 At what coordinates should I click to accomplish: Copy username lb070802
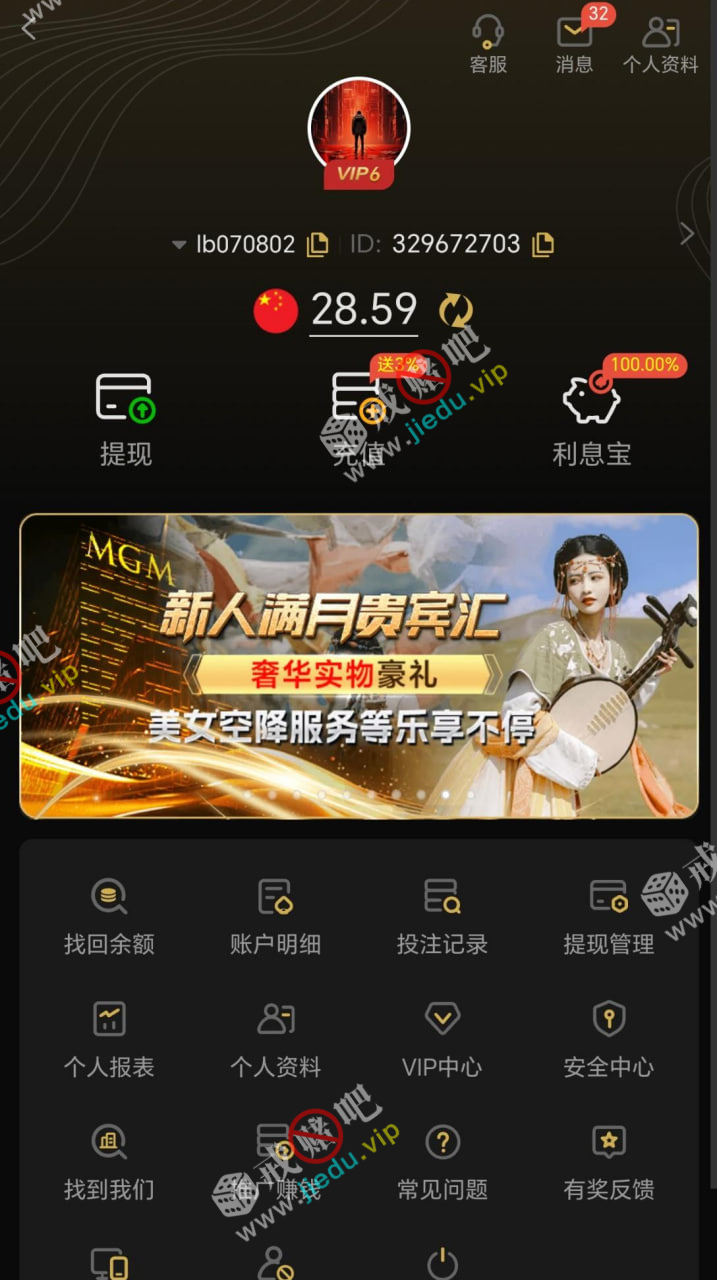pos(317,244)
